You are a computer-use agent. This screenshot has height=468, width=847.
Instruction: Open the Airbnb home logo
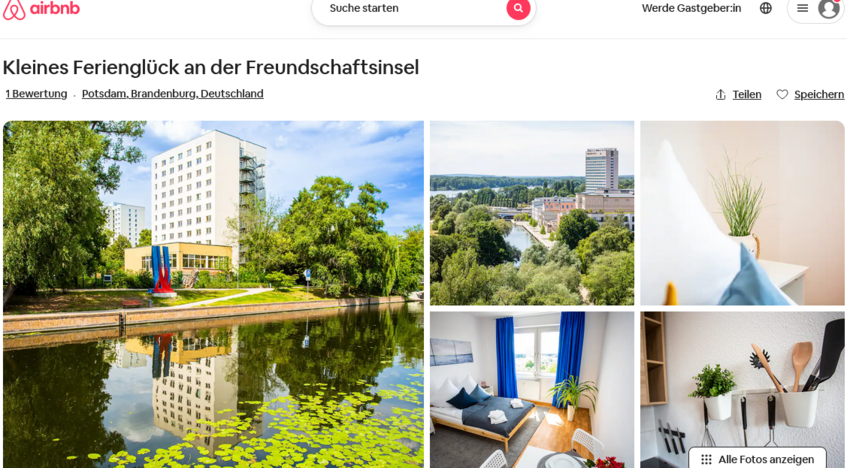pyautogui.click(x=41, y=9)
